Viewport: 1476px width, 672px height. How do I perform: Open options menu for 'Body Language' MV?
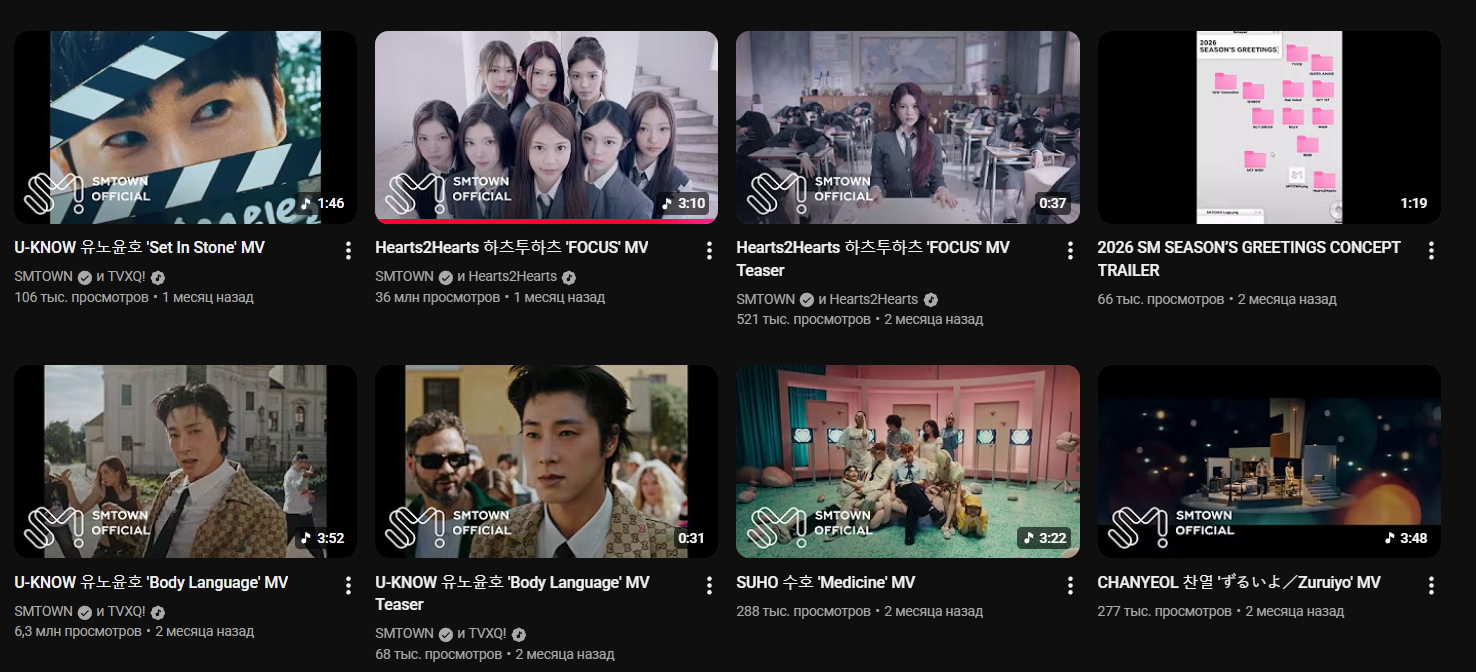348,585
